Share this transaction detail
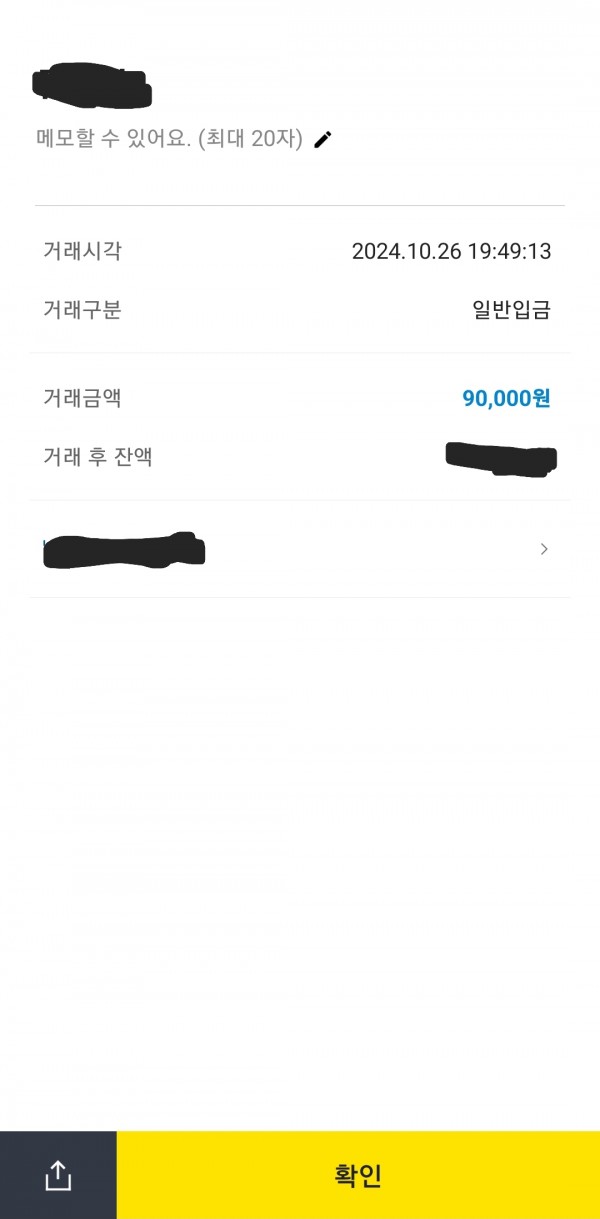Image resolution: width=600 pixels, height=1219 pixels. 58,1175
